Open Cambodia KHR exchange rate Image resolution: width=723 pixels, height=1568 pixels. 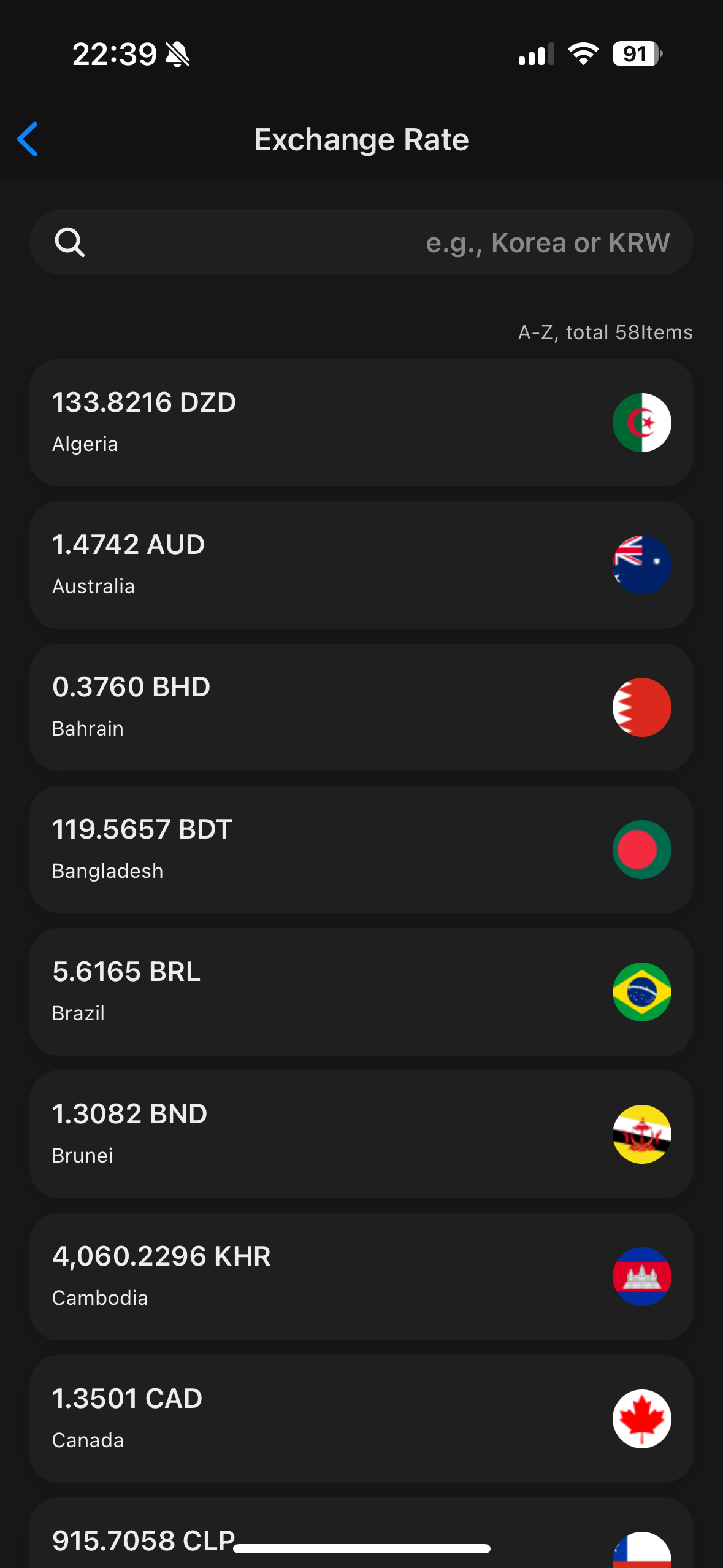[x=361, y=1277]
